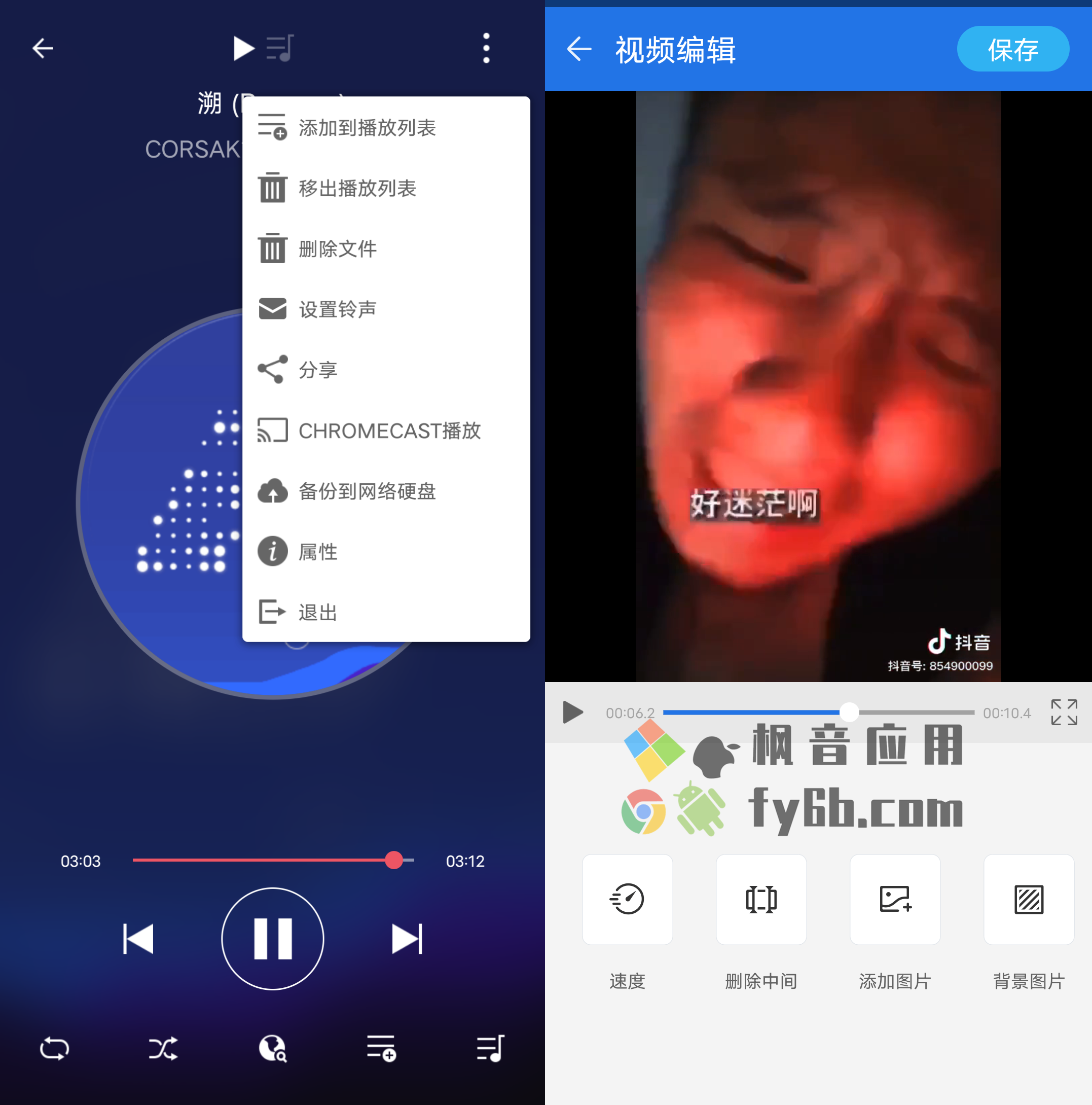Open the music player's three-dot overflow menu

486,48
